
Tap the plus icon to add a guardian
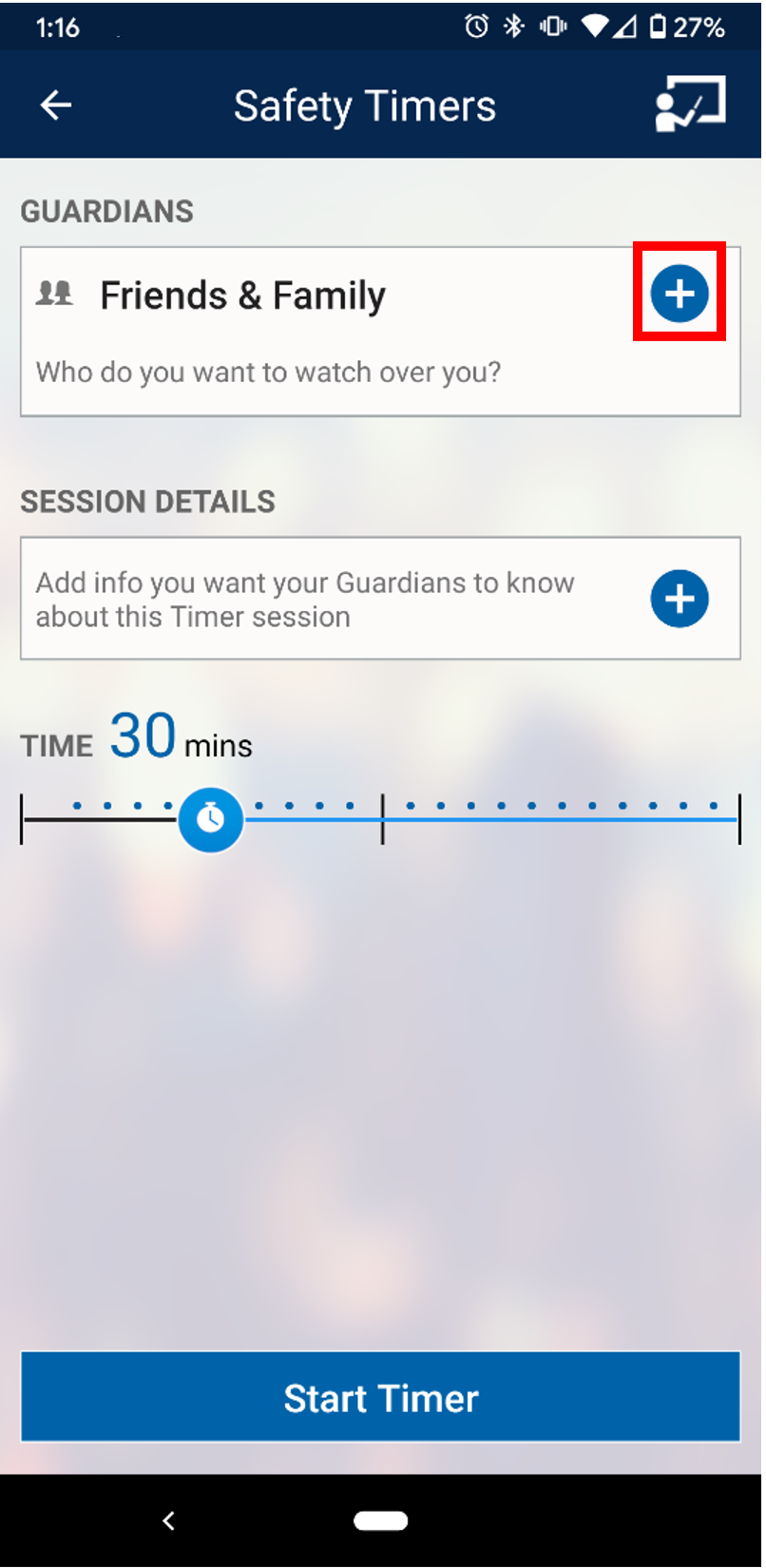(x=679, y=295)
